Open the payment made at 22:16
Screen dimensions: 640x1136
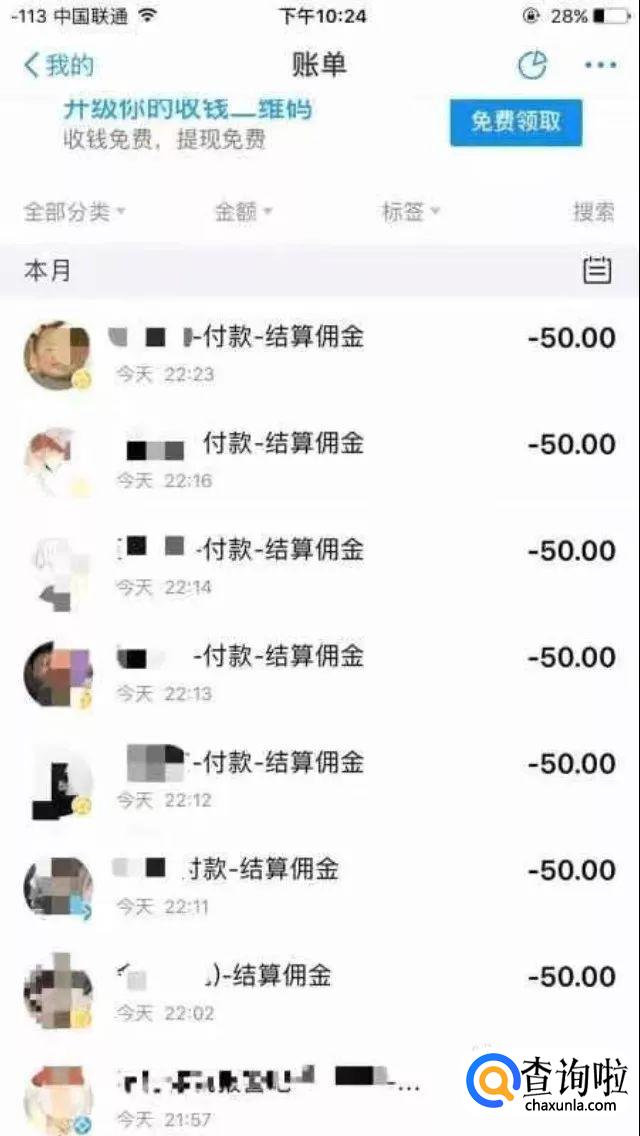coord(320,459)
